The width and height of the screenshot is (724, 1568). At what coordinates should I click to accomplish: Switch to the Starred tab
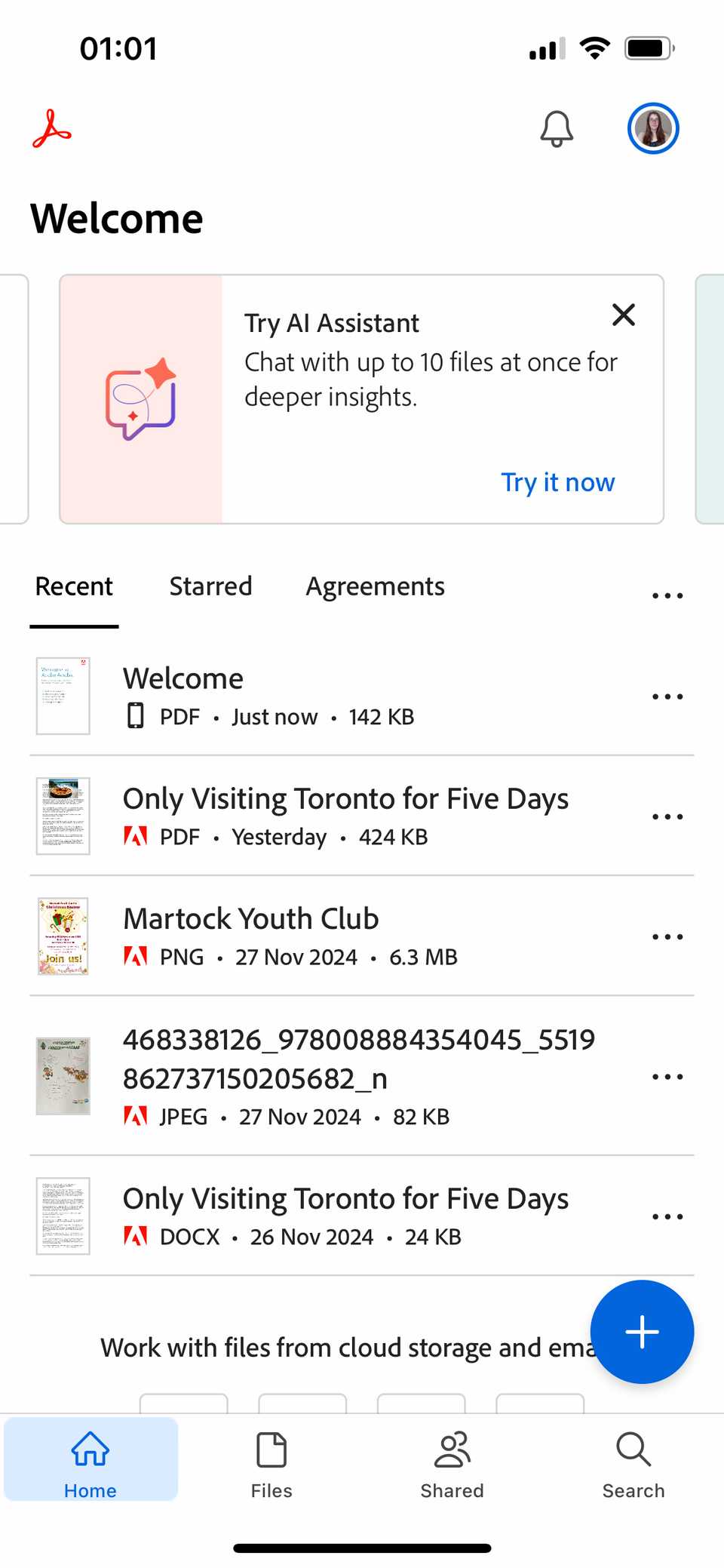[x=210, y=586]
